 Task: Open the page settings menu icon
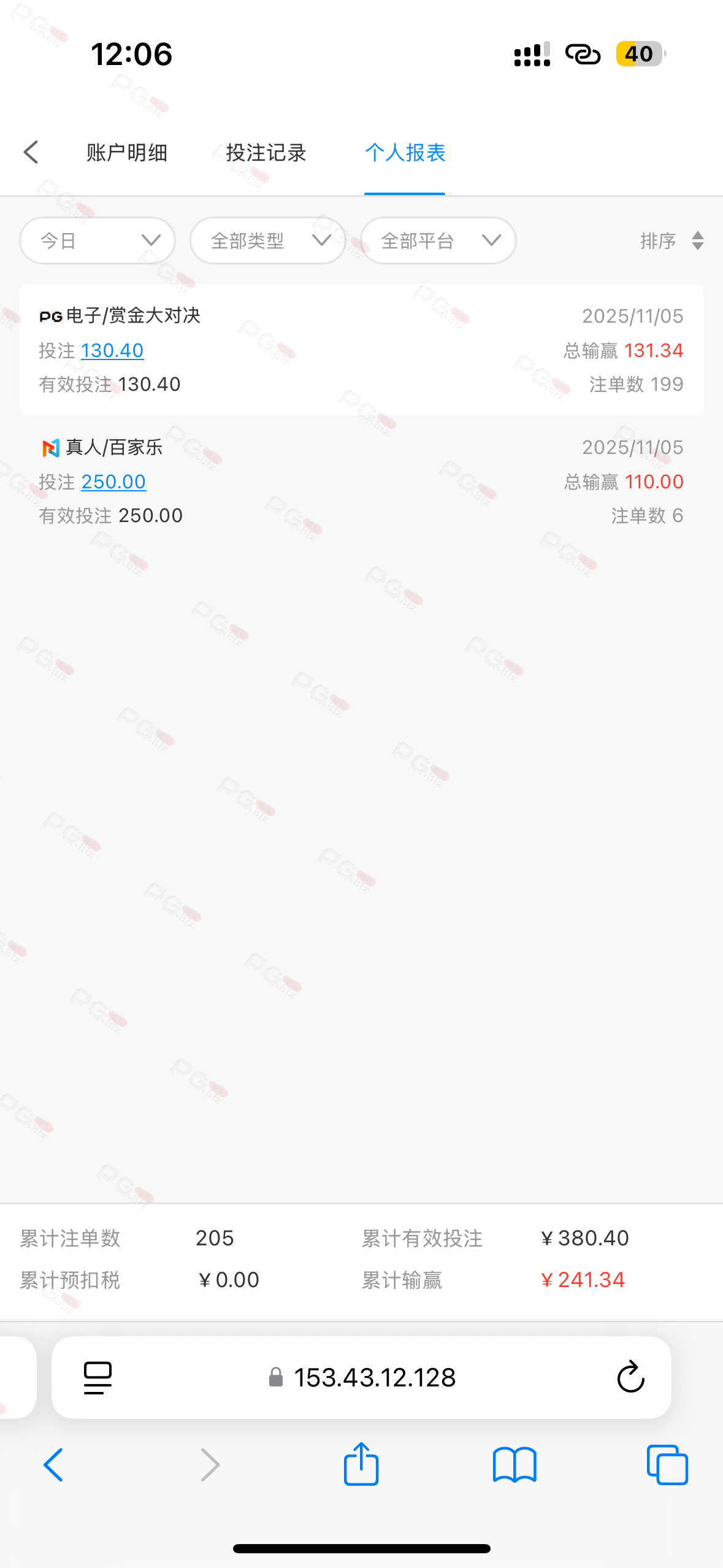pyautogui.click(x=98, y=1377)
